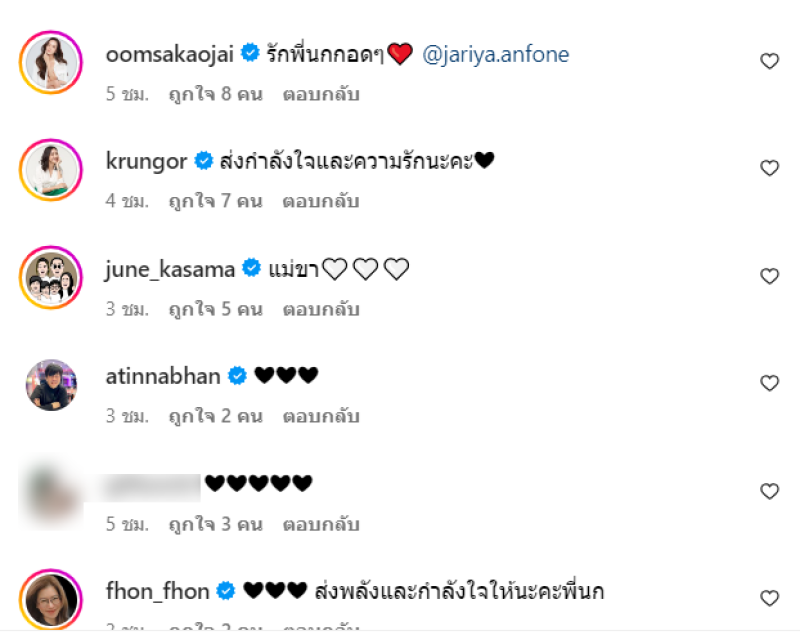Reply to atinnabhan's comment
The image size is (800, 635).
[x=321, y=416]
